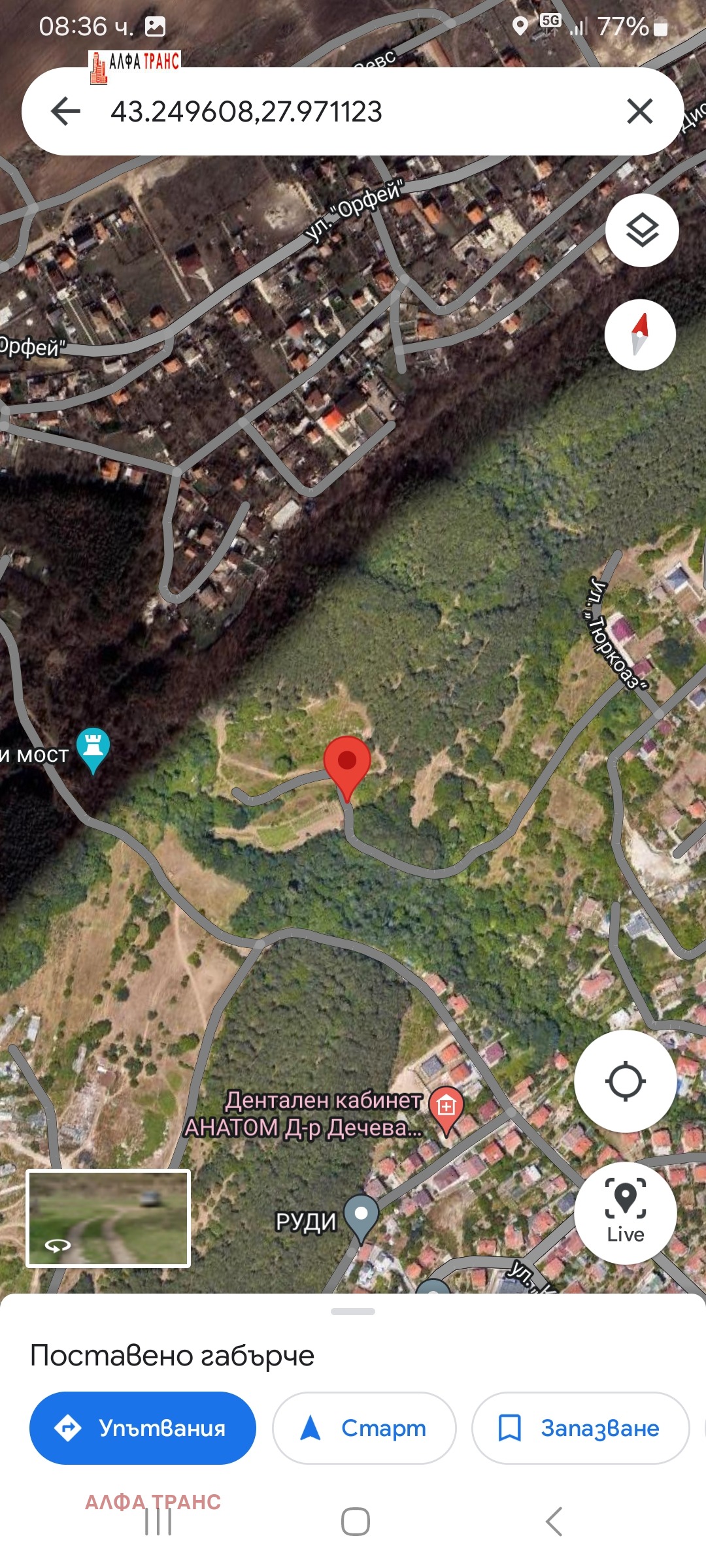Select the РУДИ place pin
This screenshot has height=1568, width=706.
(x=361, y=1217)
